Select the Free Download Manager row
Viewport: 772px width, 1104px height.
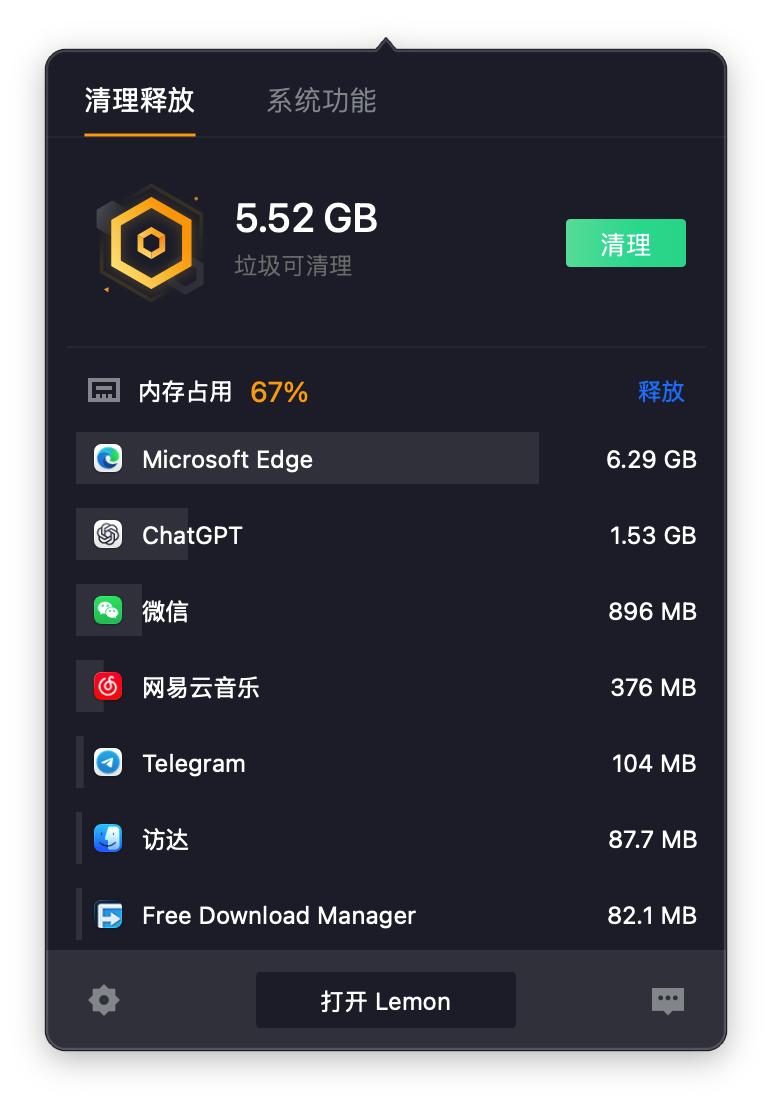point(386,915)
